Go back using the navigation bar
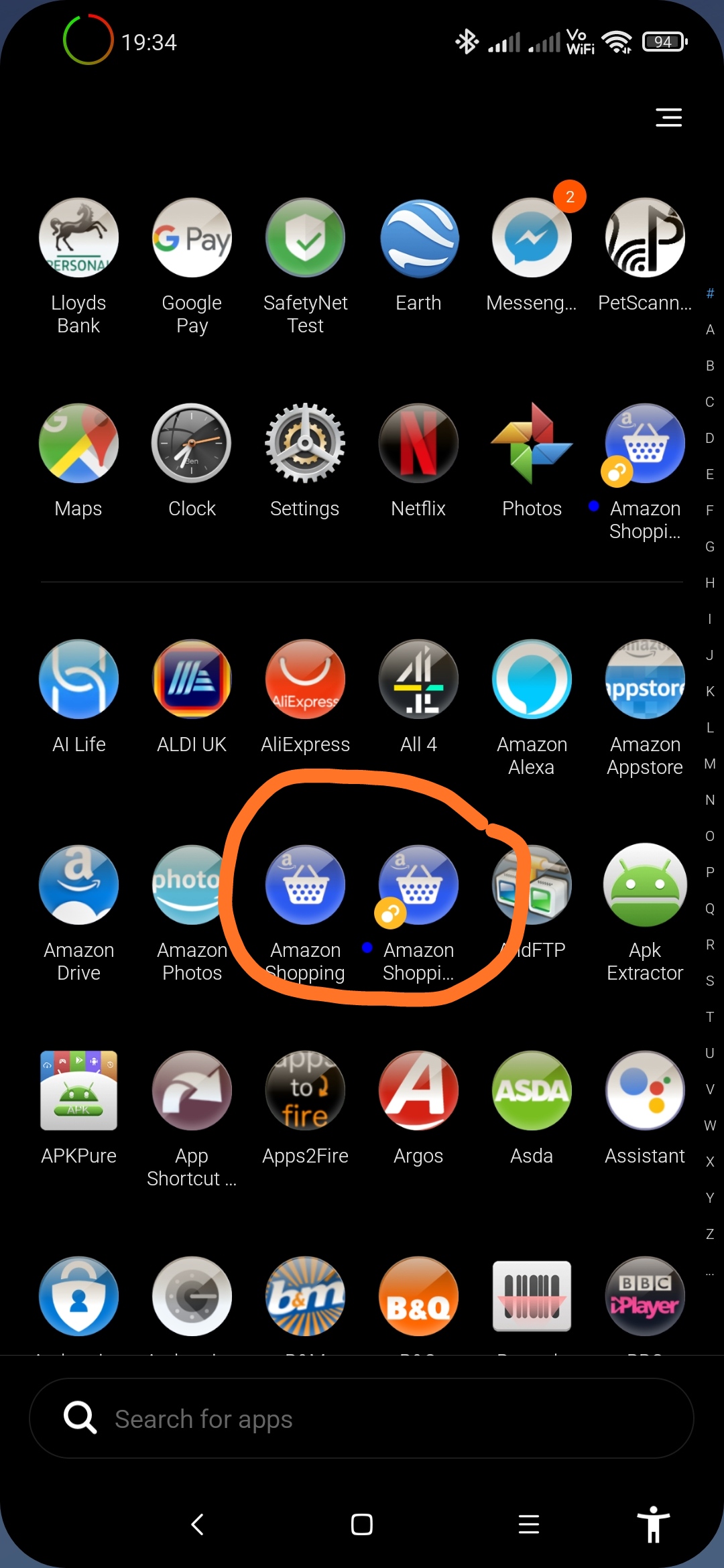 (x=197, y=1524)
